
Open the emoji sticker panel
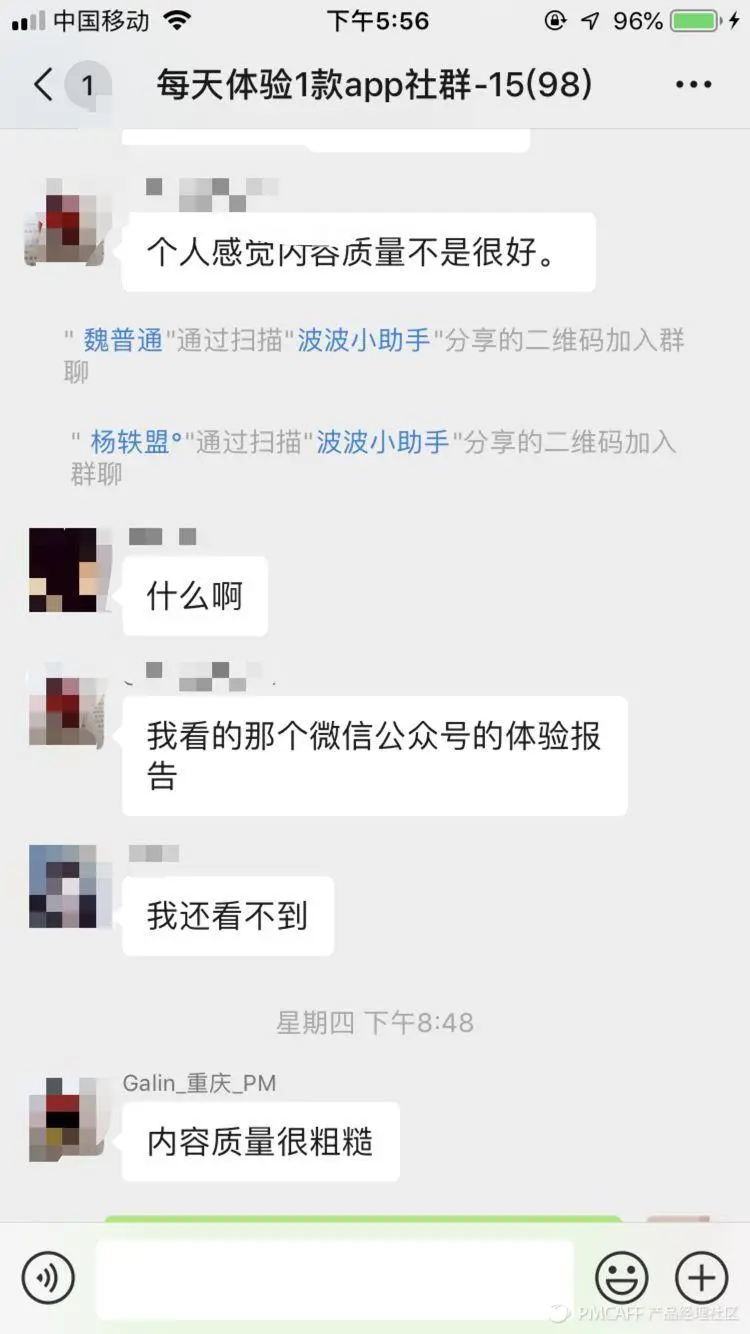[x=621, y=1277]
